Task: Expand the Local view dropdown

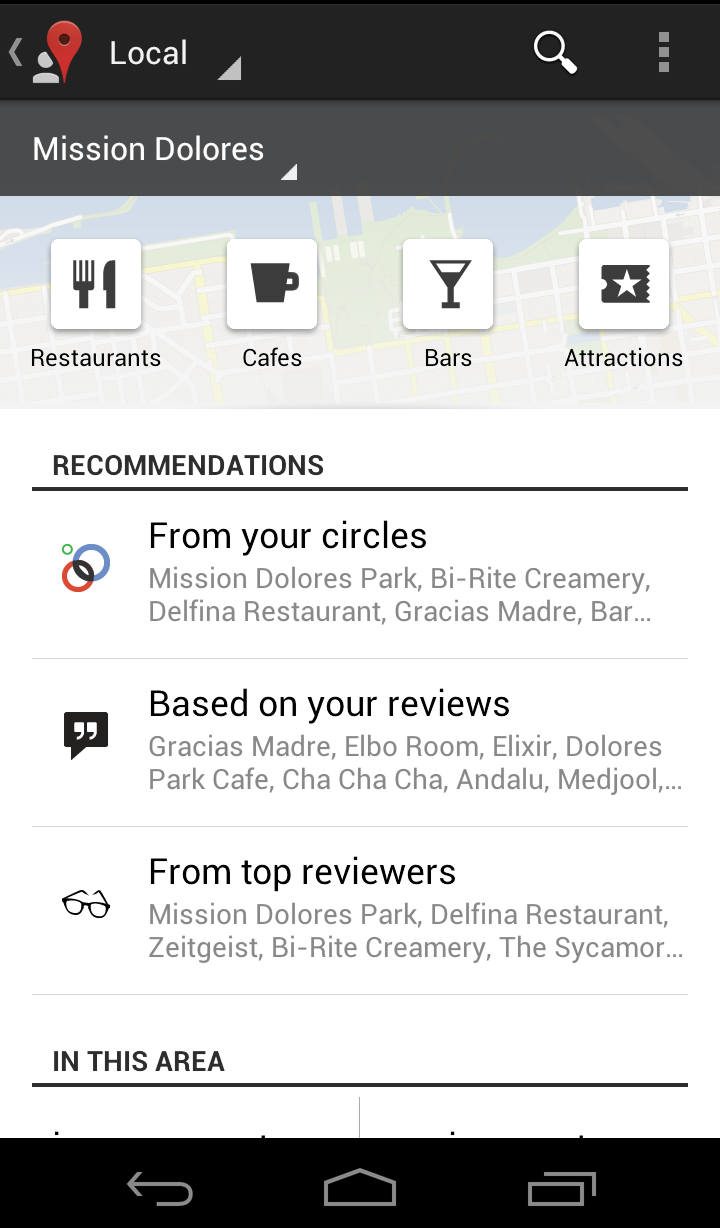Action: tap(170, 54)
